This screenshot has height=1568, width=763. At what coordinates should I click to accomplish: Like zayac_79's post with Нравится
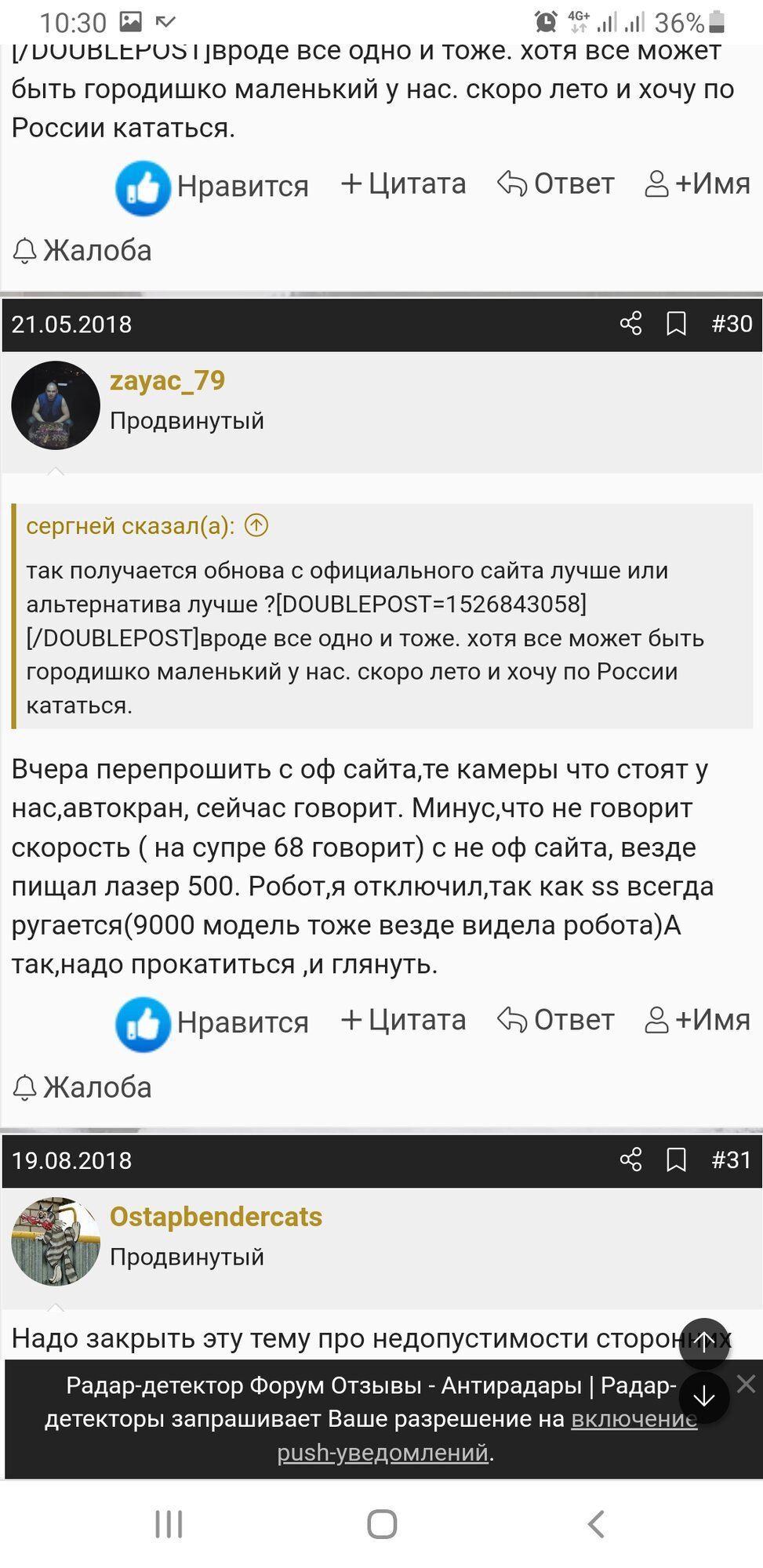213,1022
